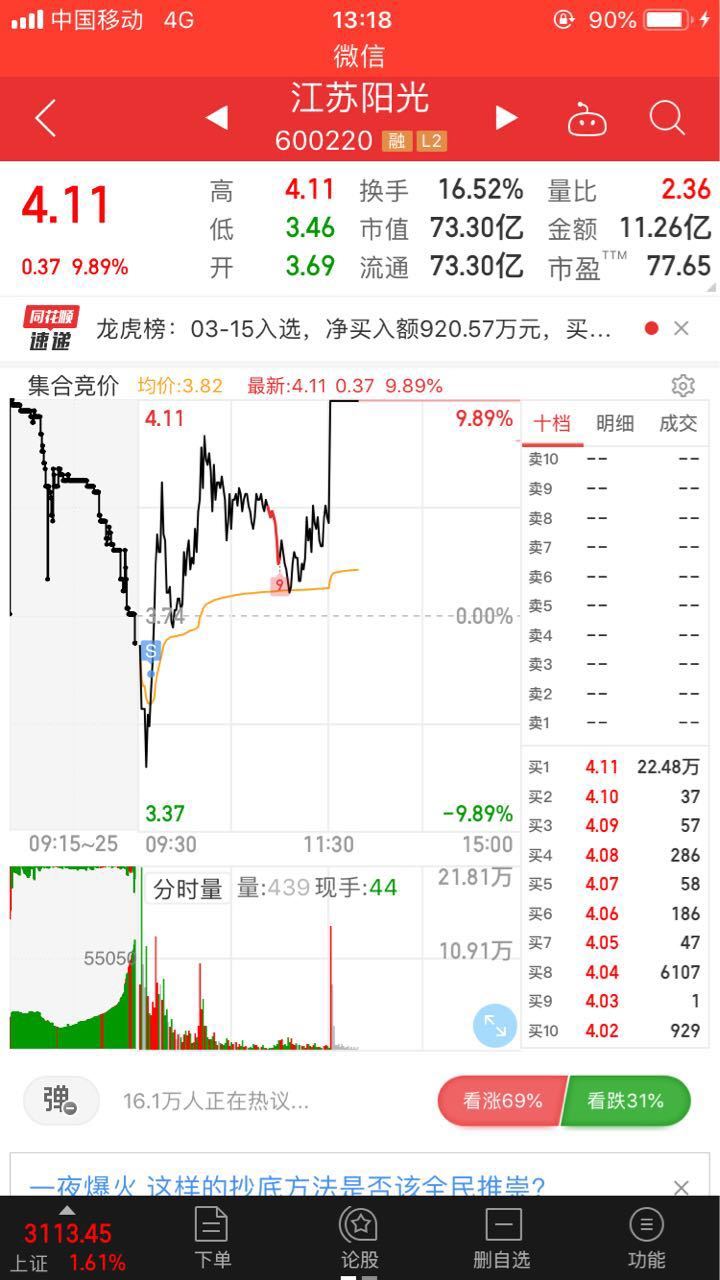The height and width of the screenshot is (1280, 720).
Task: Vote 看跌 31%
Action: click(x=627, y=1101)
